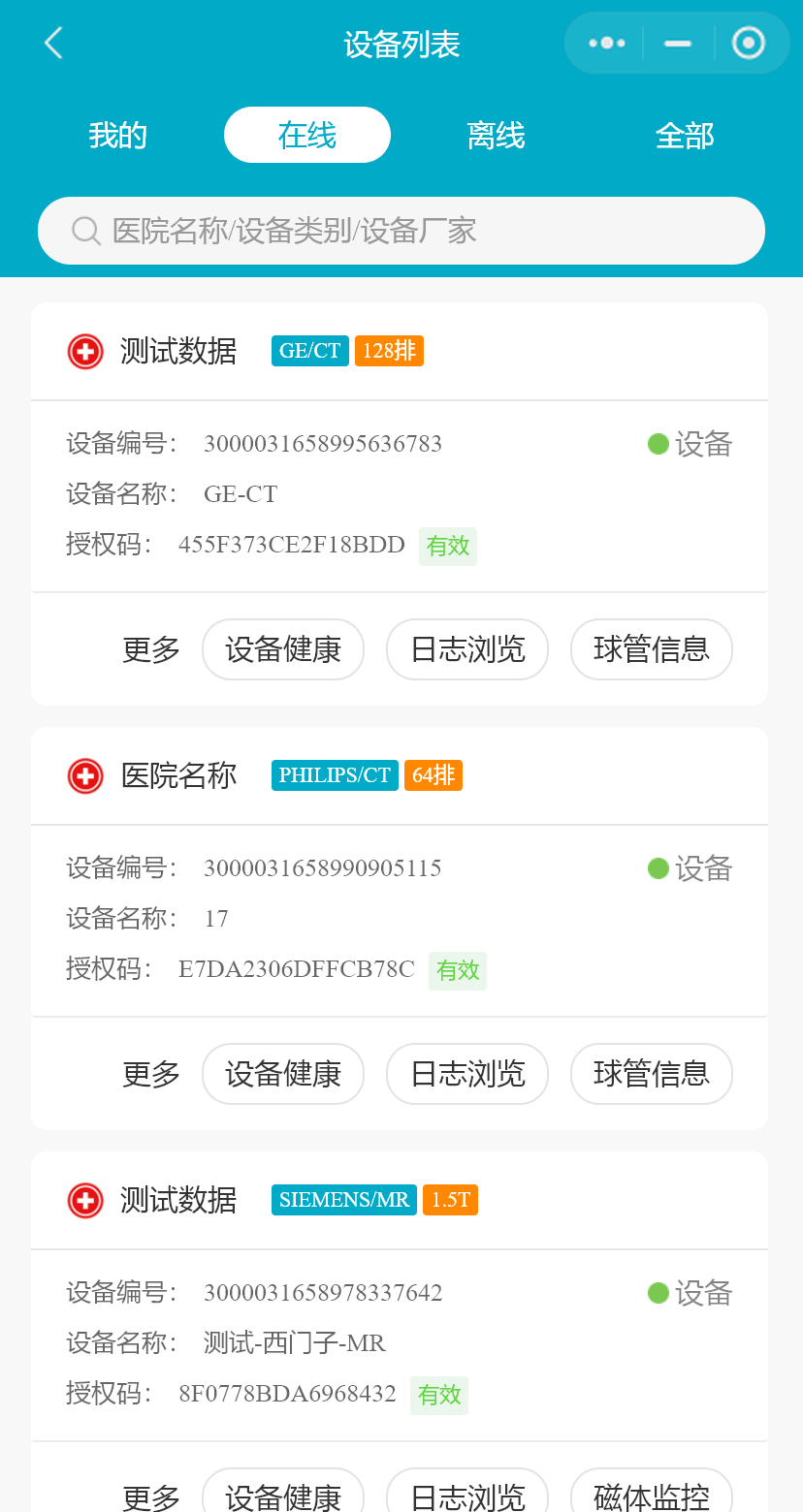Open 日志浏览 for GE-CT device
This screenshot has width=803, height=1512.
[x=467, y=649]
